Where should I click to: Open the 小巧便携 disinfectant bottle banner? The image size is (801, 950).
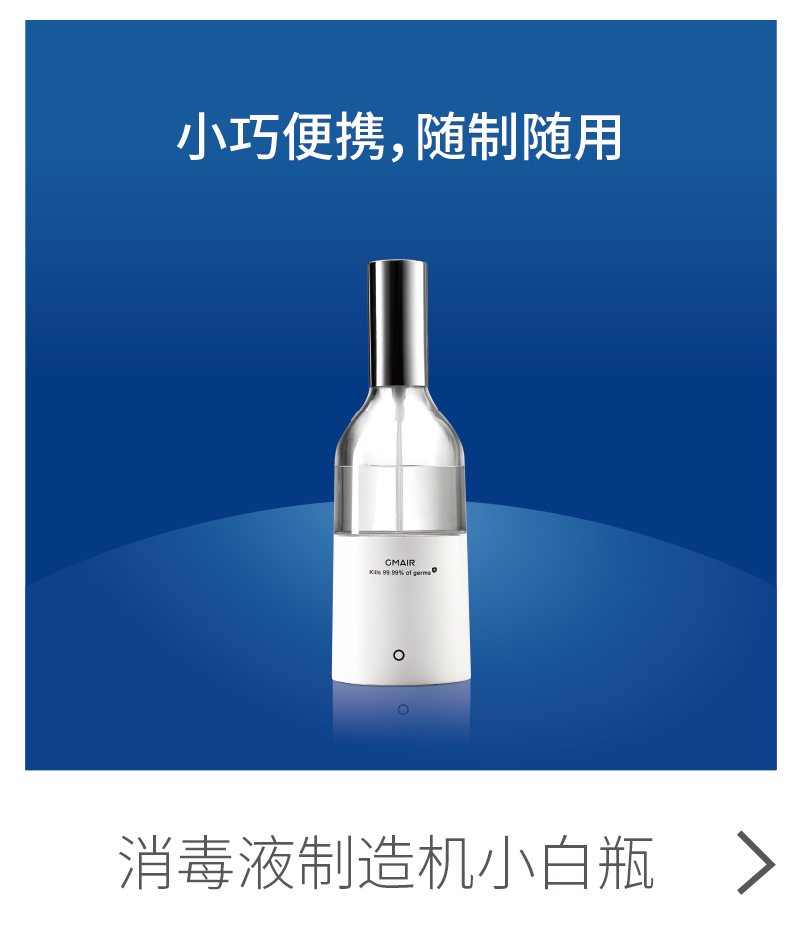click(400, 395)
